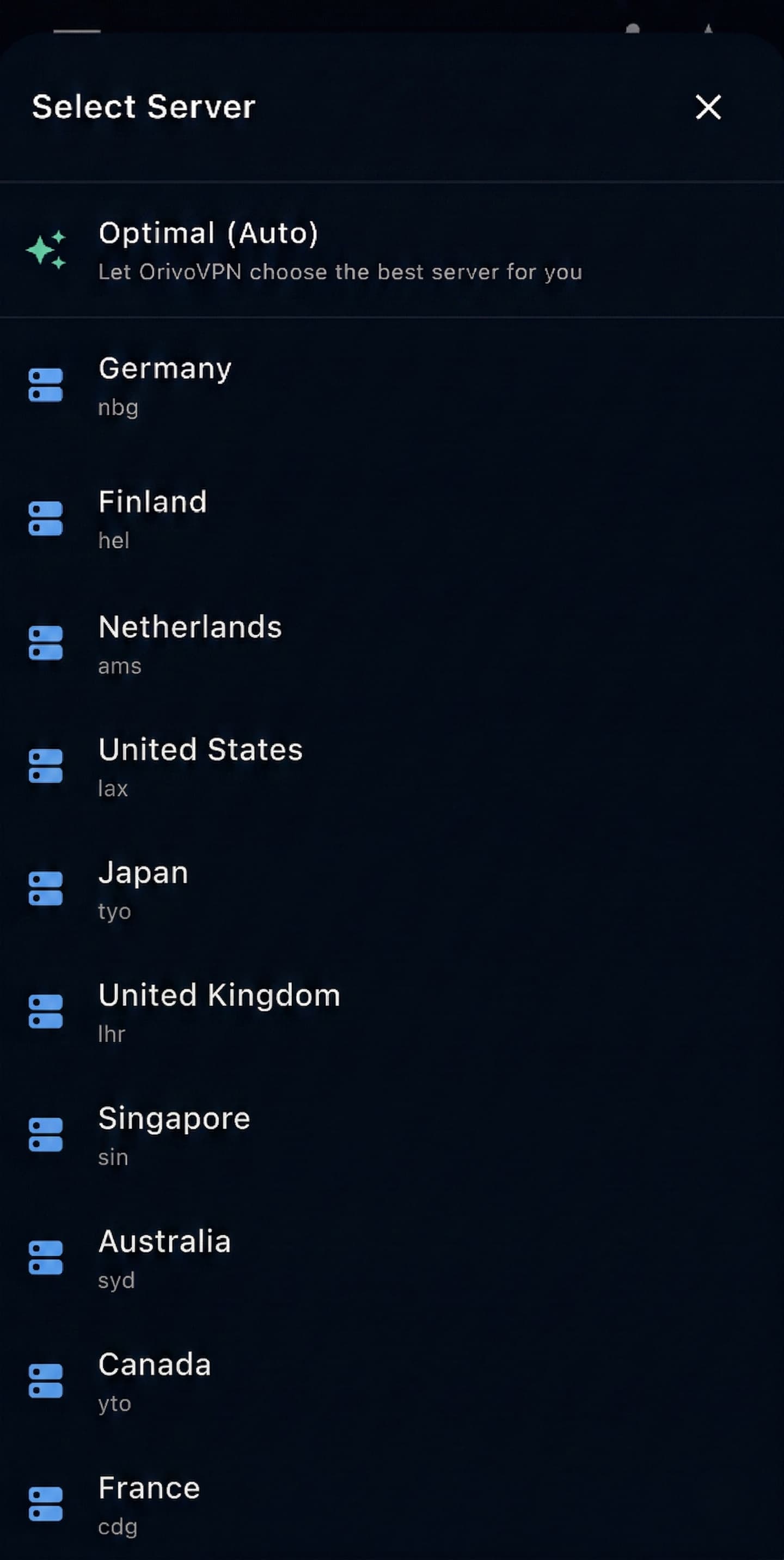Click the server icon beside Japan

(46, 889)
